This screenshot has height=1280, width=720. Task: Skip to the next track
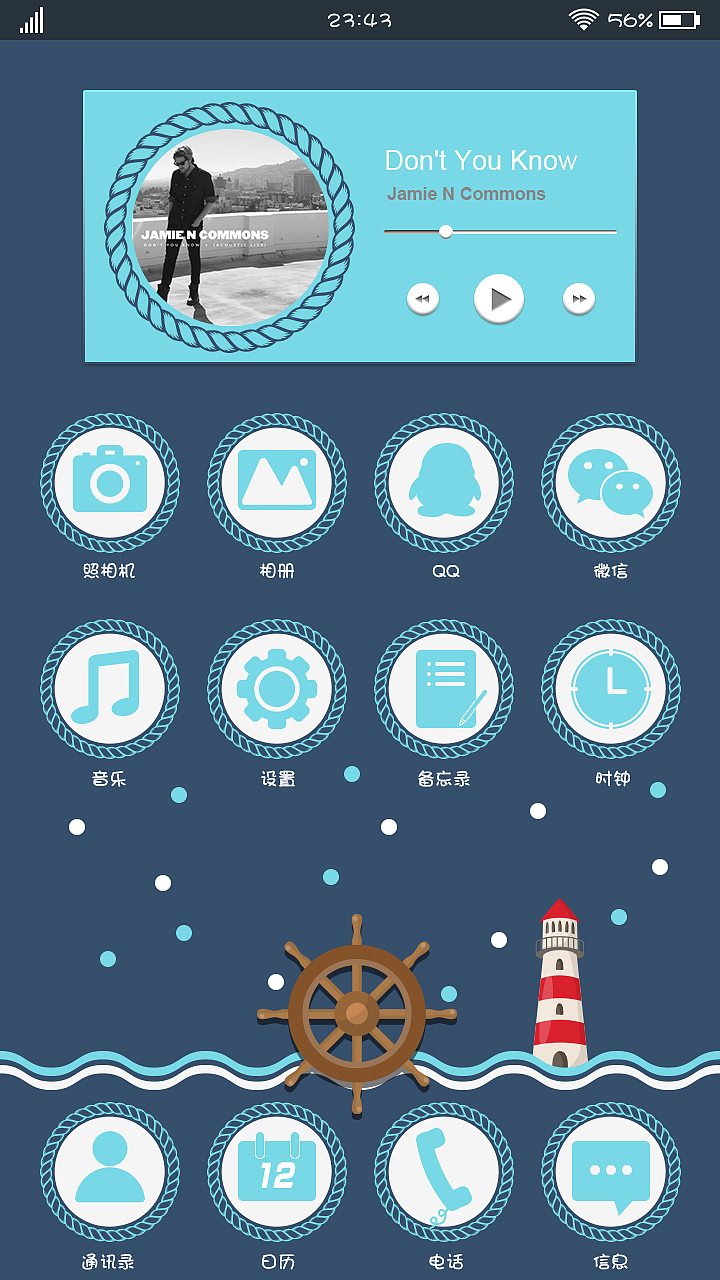pyautogui.click(x=579, y=298)
